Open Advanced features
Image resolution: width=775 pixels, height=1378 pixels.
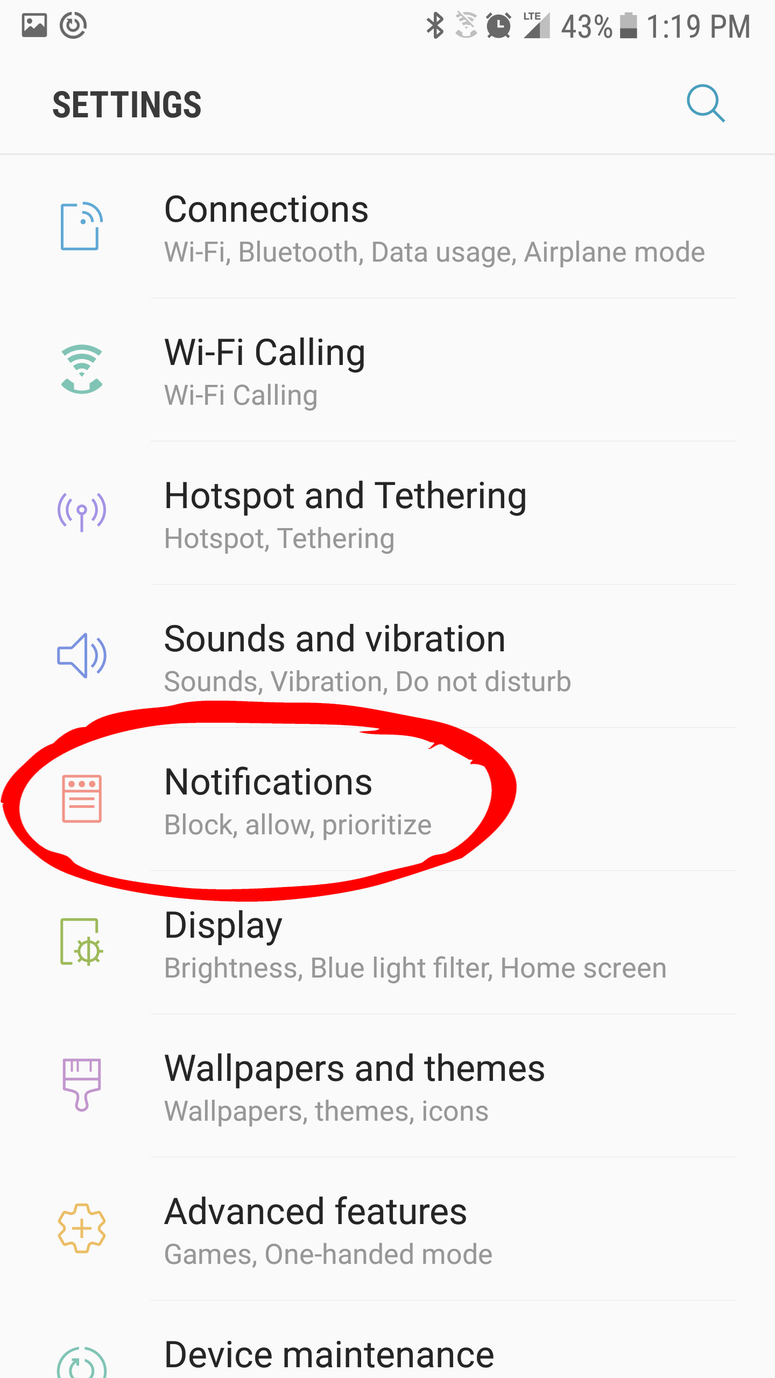coord(387,1228)
